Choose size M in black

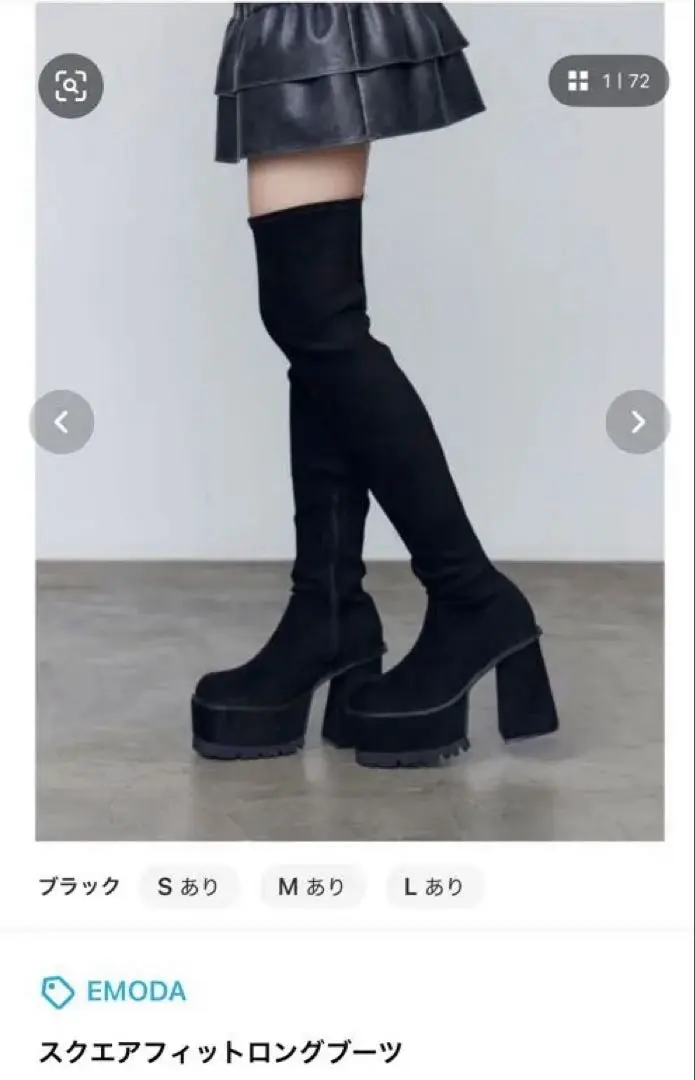tap(311, 886)
